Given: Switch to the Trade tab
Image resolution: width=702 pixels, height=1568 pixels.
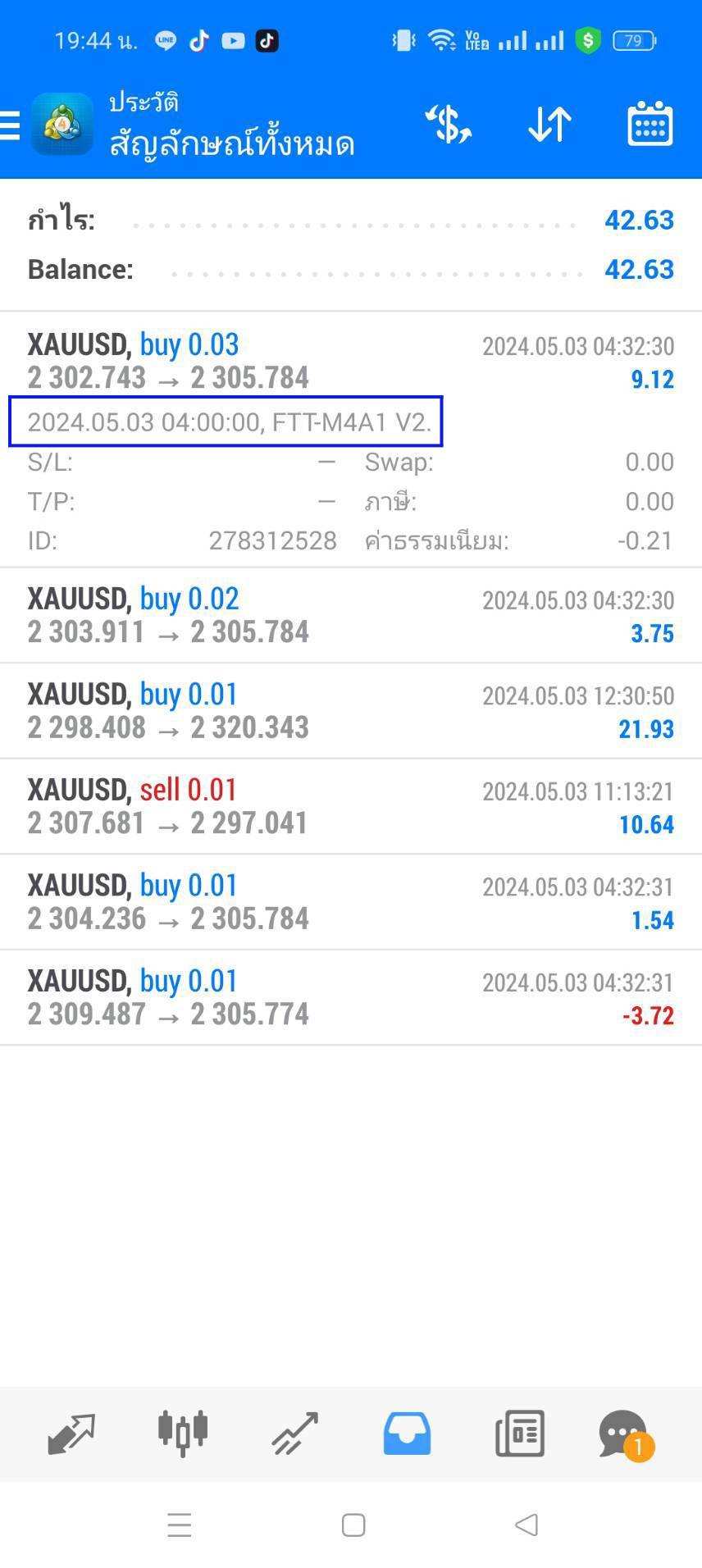Looking at the screenshot, I should coord(295,1434).
